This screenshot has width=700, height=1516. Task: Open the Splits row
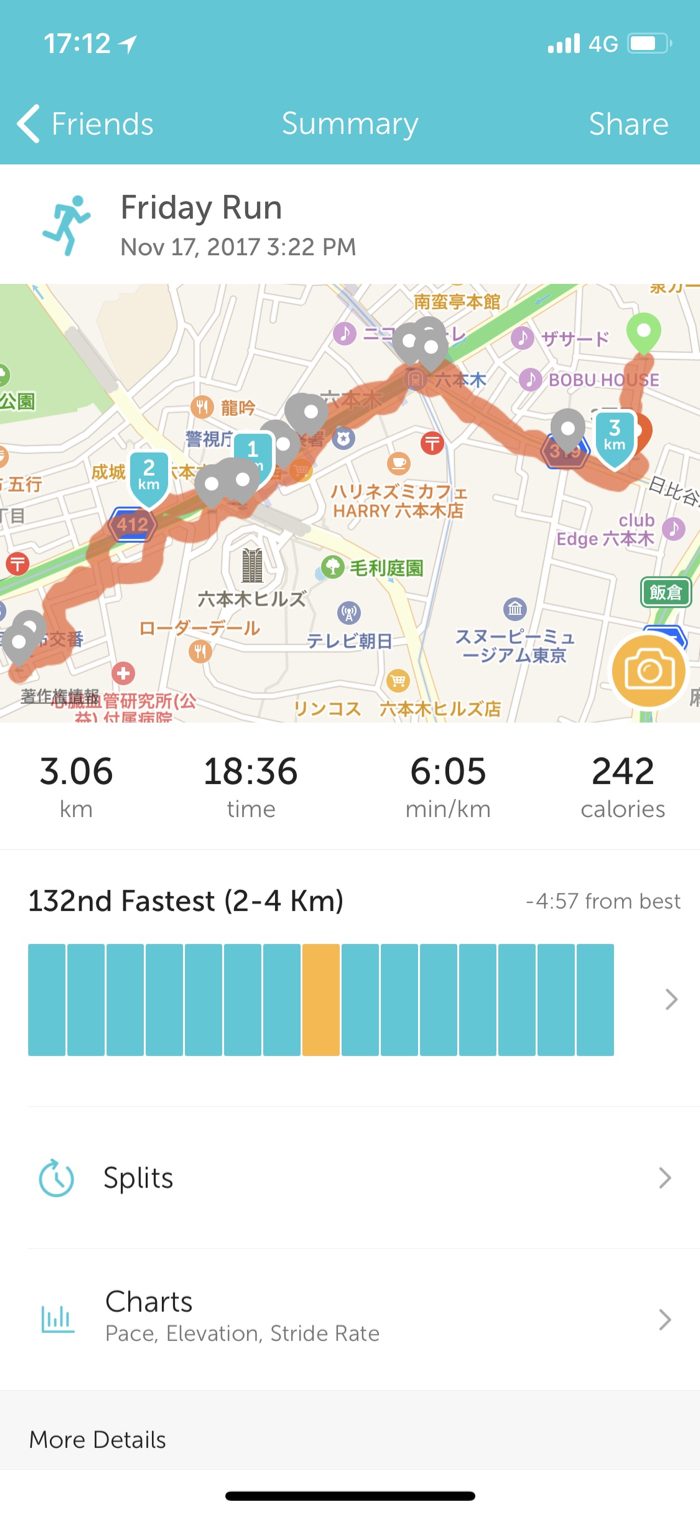[x=350, y=1178]
